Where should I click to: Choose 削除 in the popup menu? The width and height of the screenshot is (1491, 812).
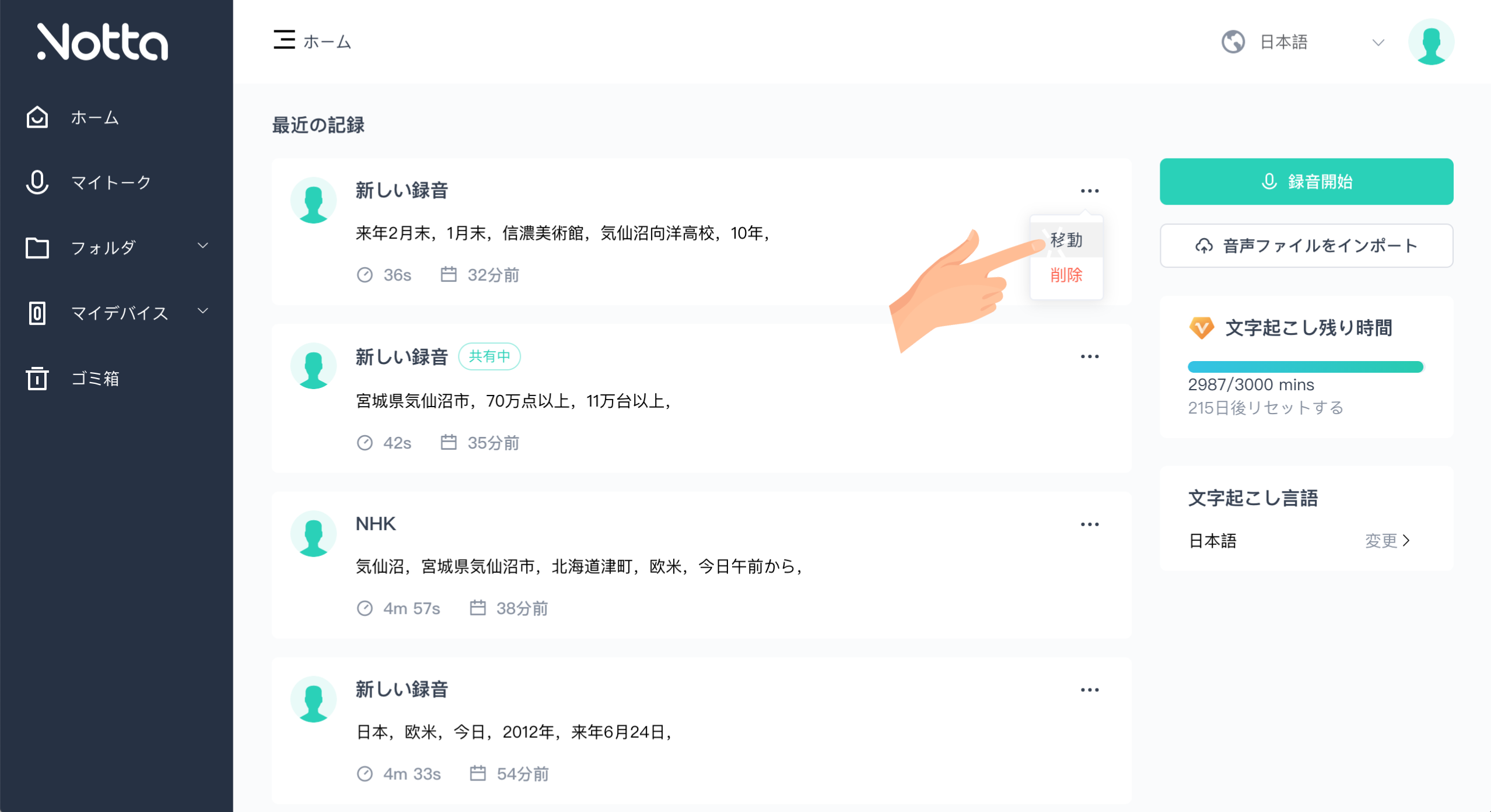[1066, 275]
